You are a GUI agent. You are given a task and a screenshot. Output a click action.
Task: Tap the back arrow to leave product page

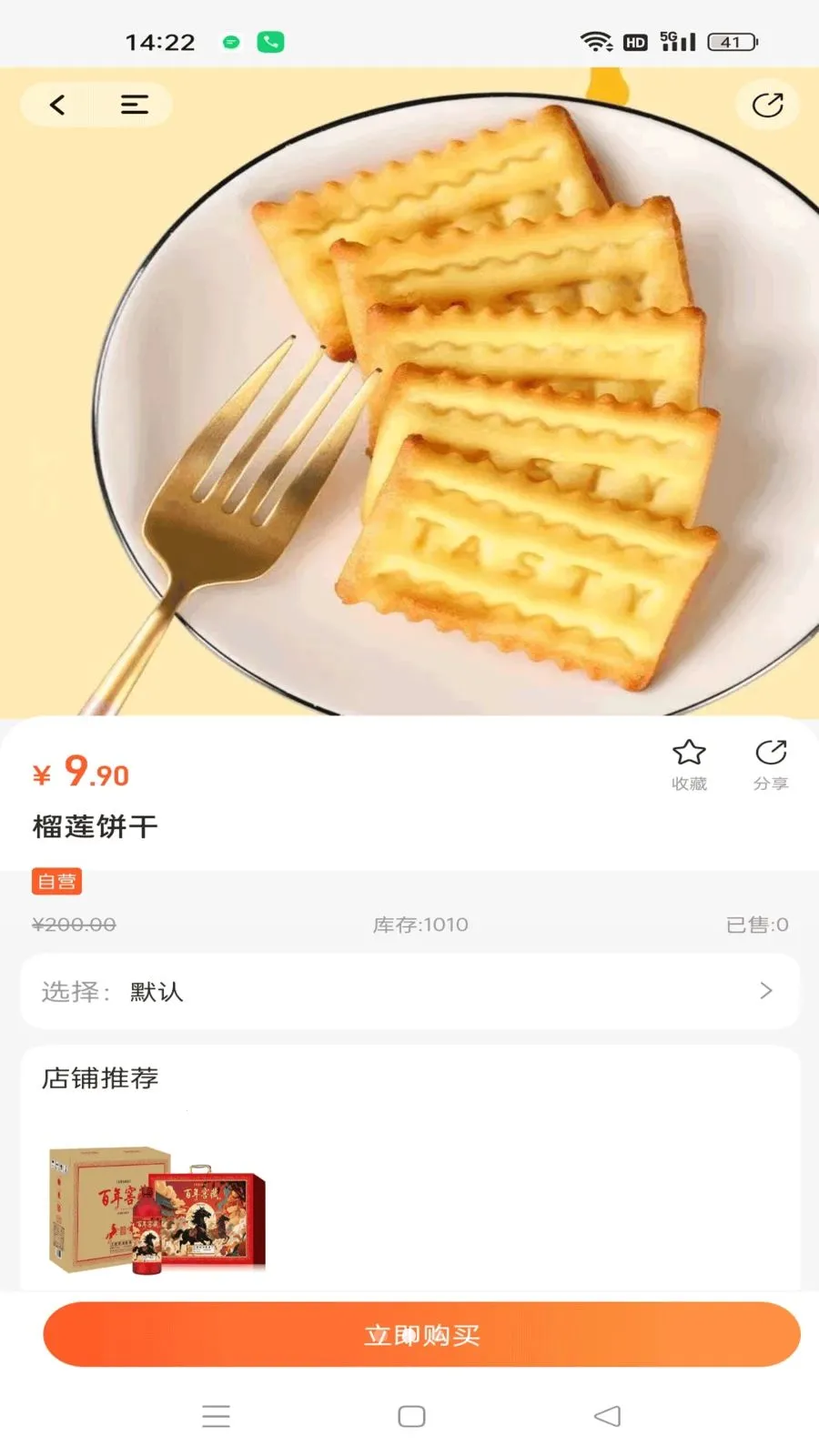56,104
